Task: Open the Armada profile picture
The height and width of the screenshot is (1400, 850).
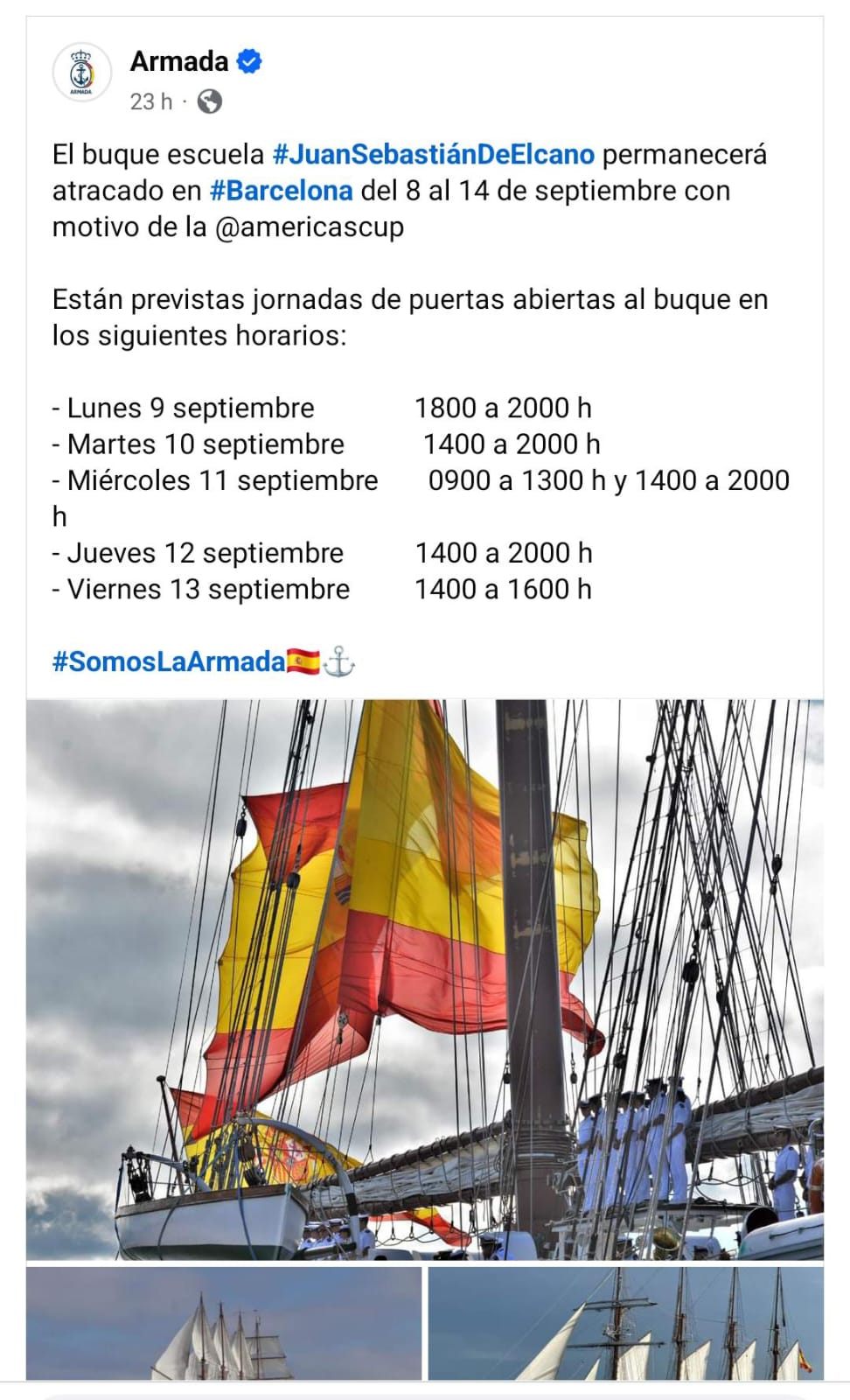Action: pyautogui.click(x=81, y=73)
